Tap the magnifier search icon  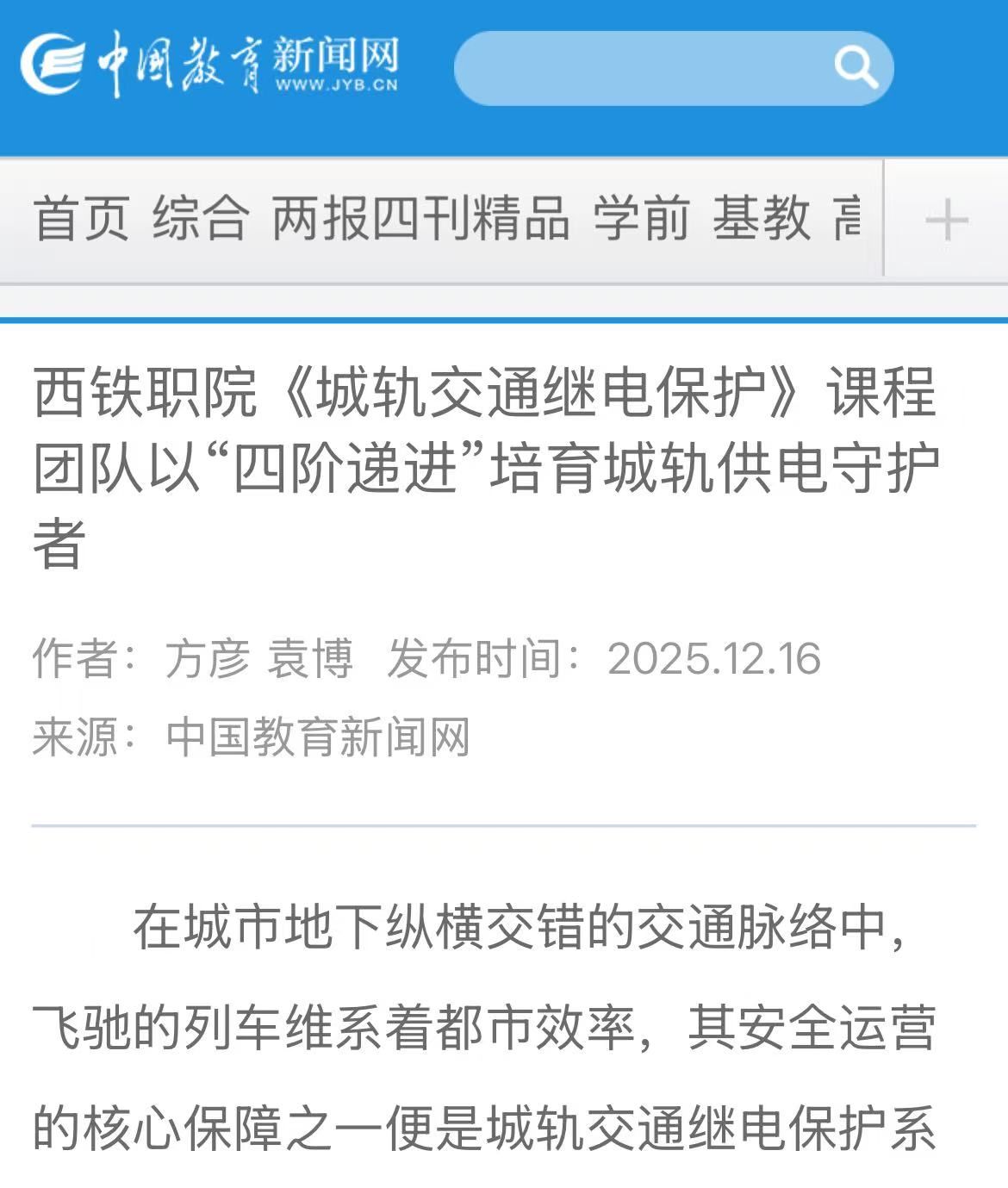coord(856,67)
